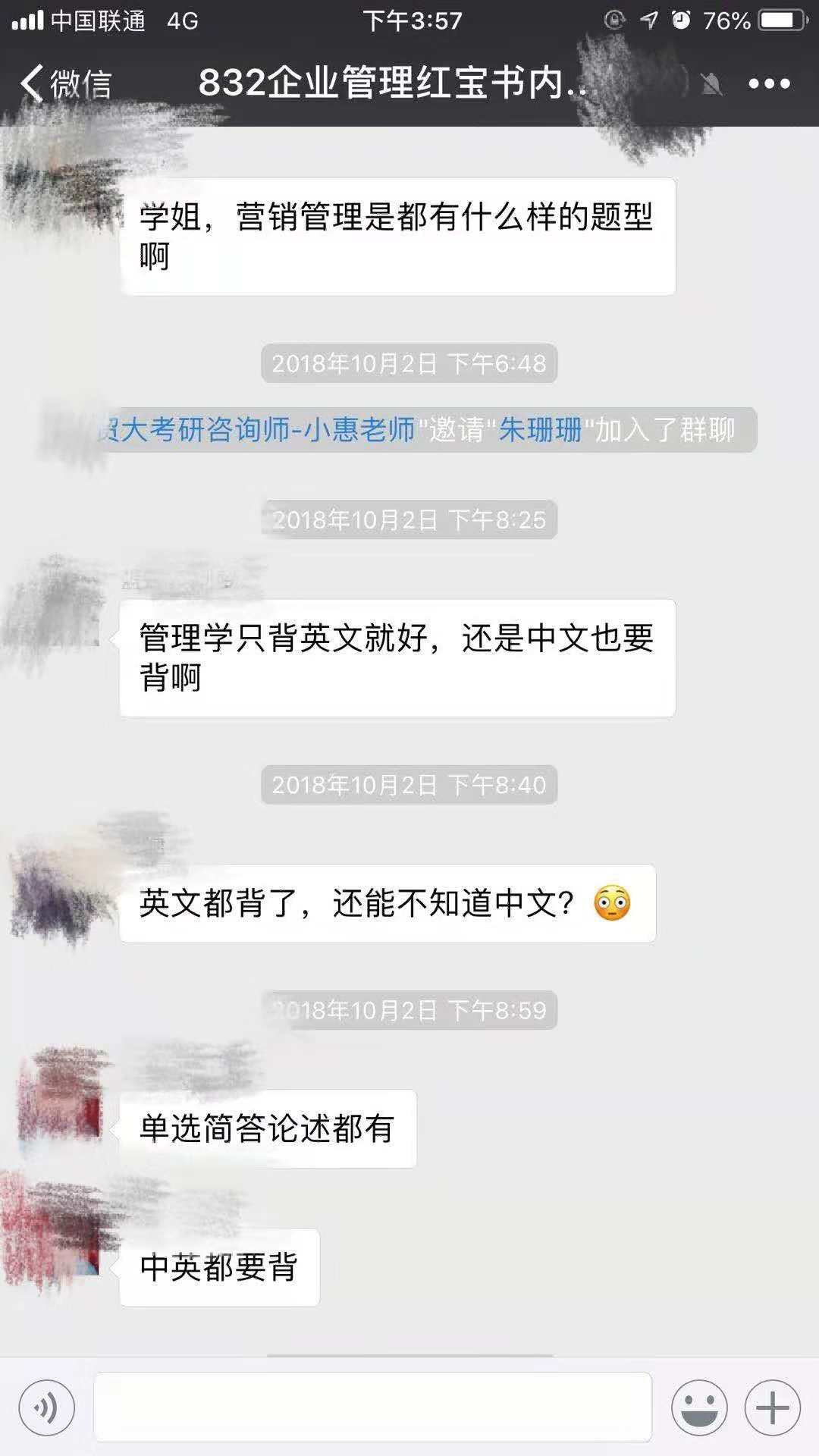Tap the avatar beside 英文都背了 message
819x1456 pixels.
(62, 883)
